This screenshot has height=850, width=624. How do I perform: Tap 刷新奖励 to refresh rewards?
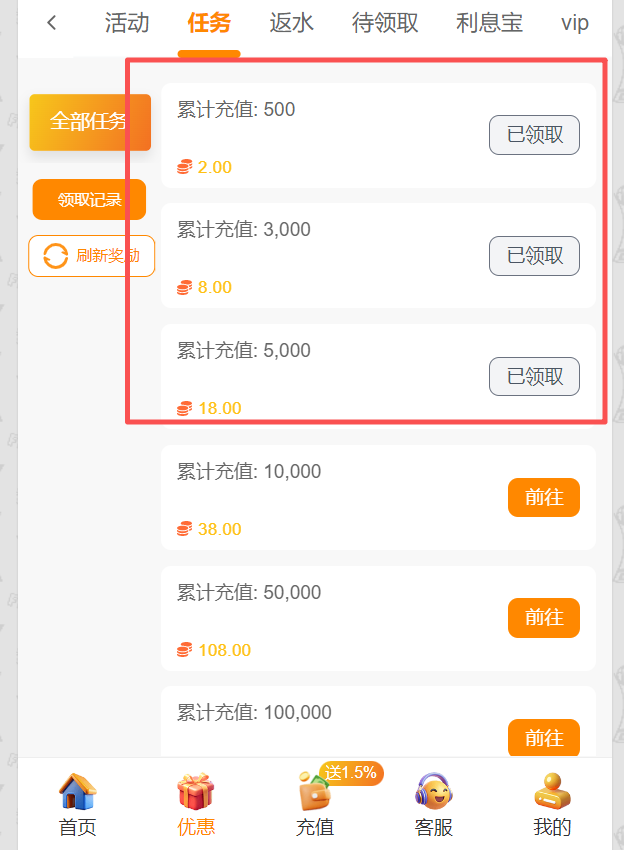92,256
